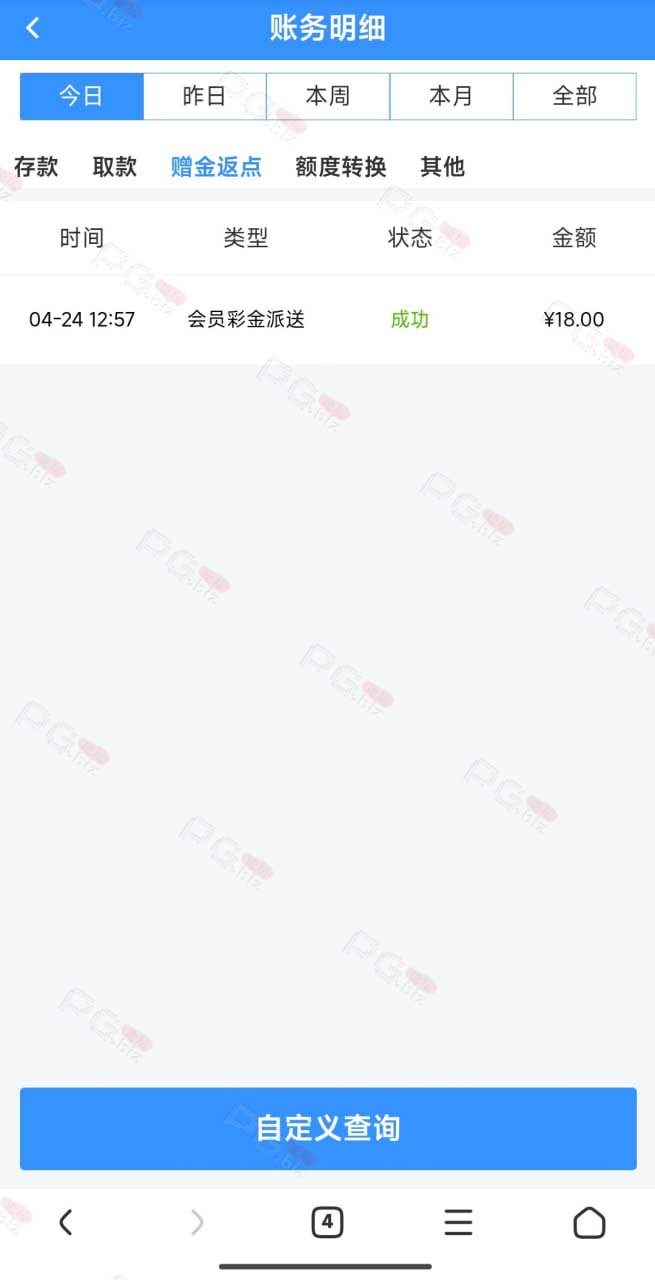The image size is (655, 1280).
Task: Tap the 自定义查询 button
Action: click(328, 1128)
